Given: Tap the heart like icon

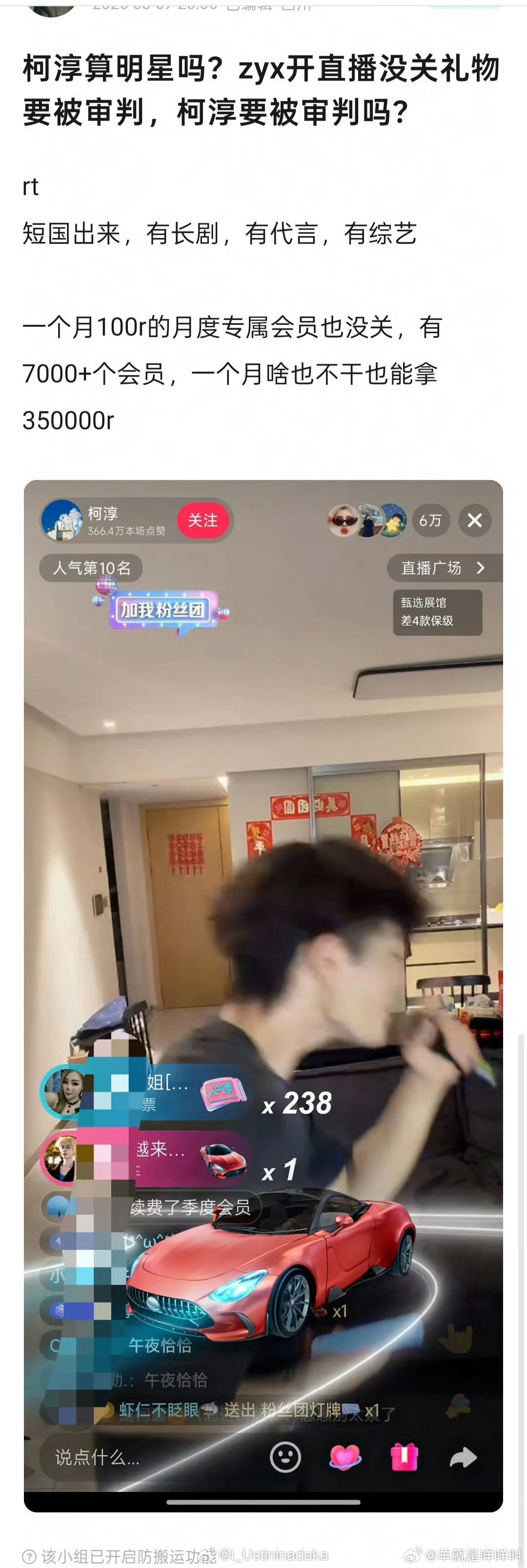Looking at the screenshot, I should 344,1458.
